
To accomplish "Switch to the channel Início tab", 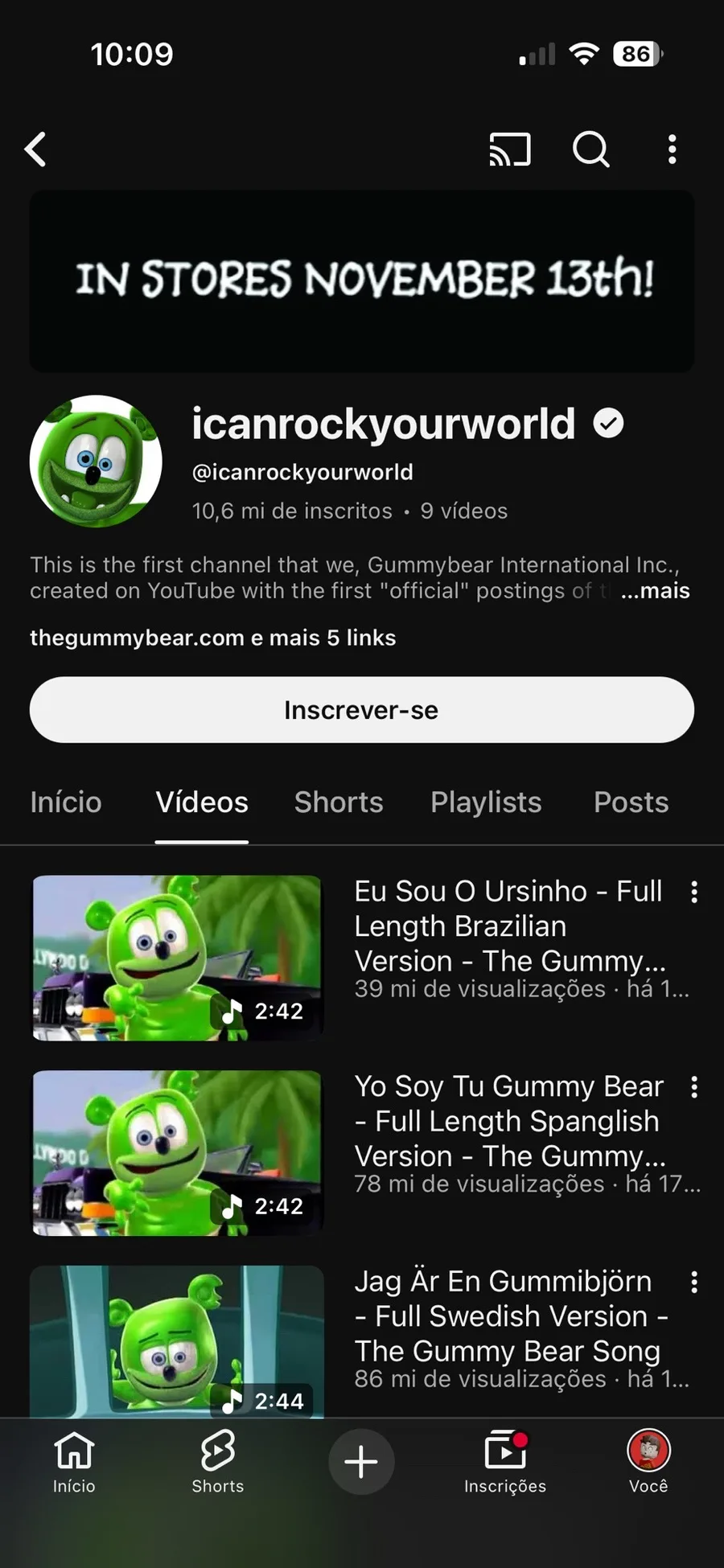I will (x=66, y=802).
